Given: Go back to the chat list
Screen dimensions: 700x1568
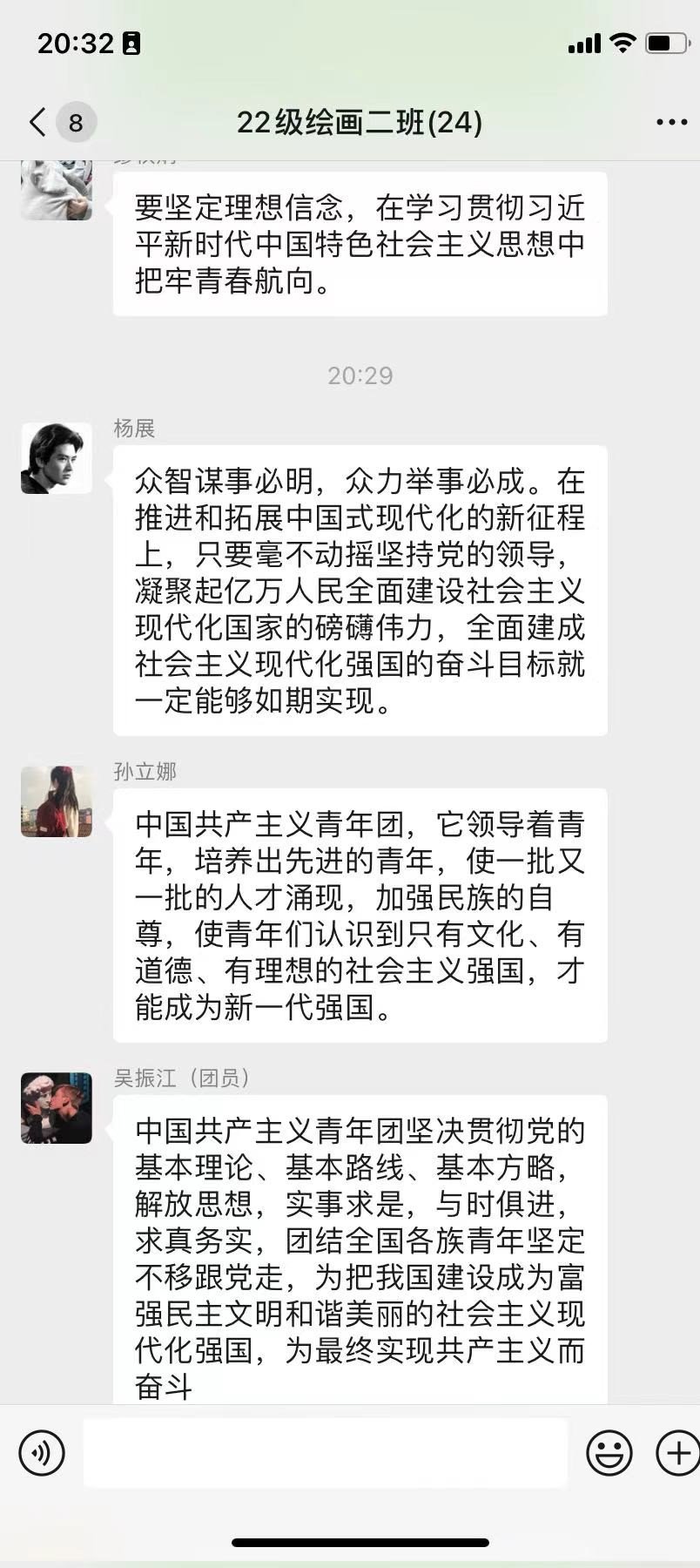Looking at the screenshot, I should click(38, 123).
